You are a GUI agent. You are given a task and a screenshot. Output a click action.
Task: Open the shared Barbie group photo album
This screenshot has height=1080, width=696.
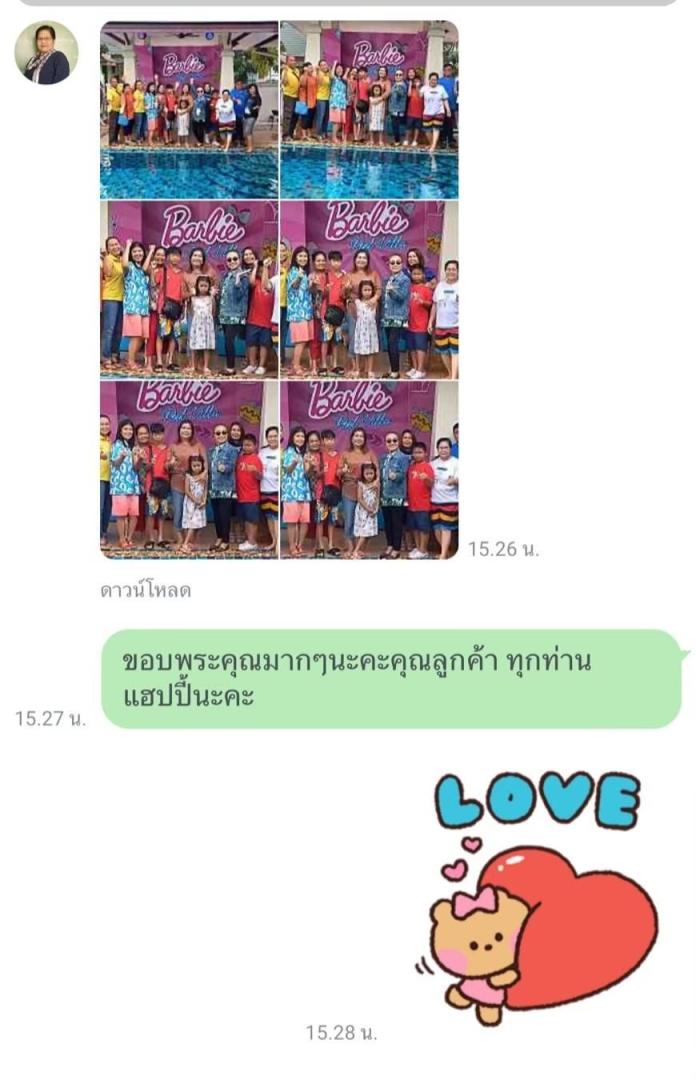click(279, 290)
